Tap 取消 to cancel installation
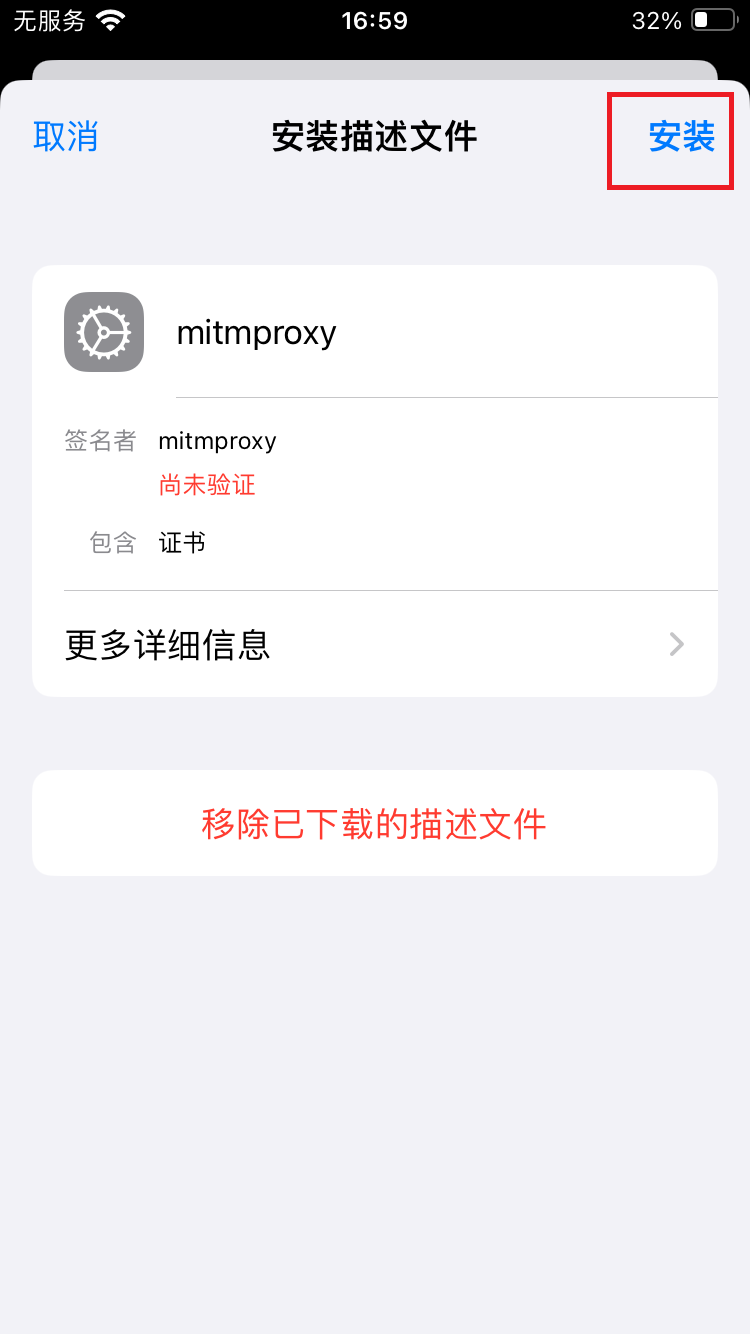Viewport: 750px width, 1334px height. click(x=64, y=137)
